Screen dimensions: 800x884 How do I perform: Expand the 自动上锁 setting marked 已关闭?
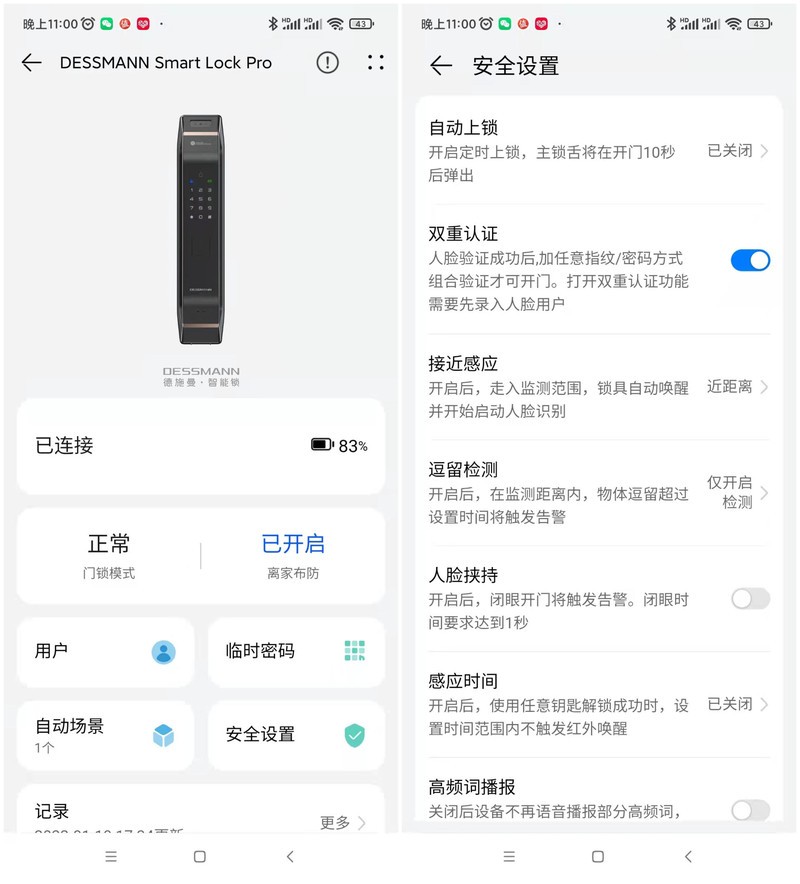pyautogui.click(x=731, y=151)
